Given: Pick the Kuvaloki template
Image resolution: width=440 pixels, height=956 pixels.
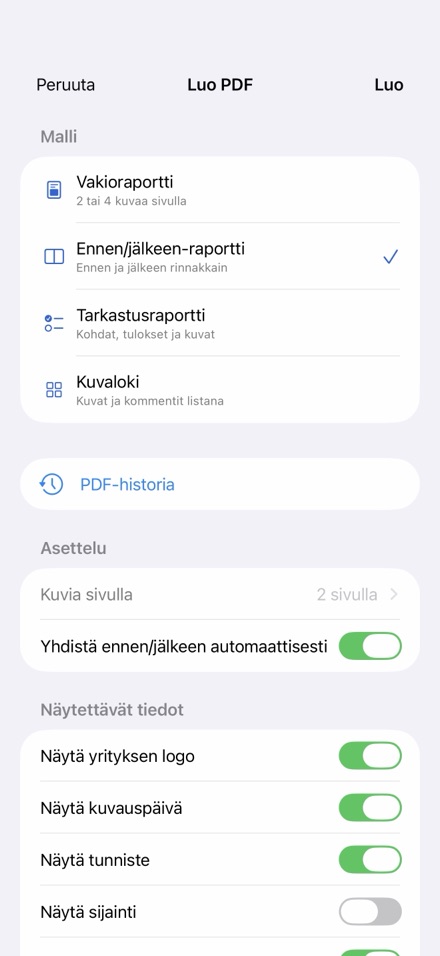Looking at the screenshot, I should click(220, 389).
